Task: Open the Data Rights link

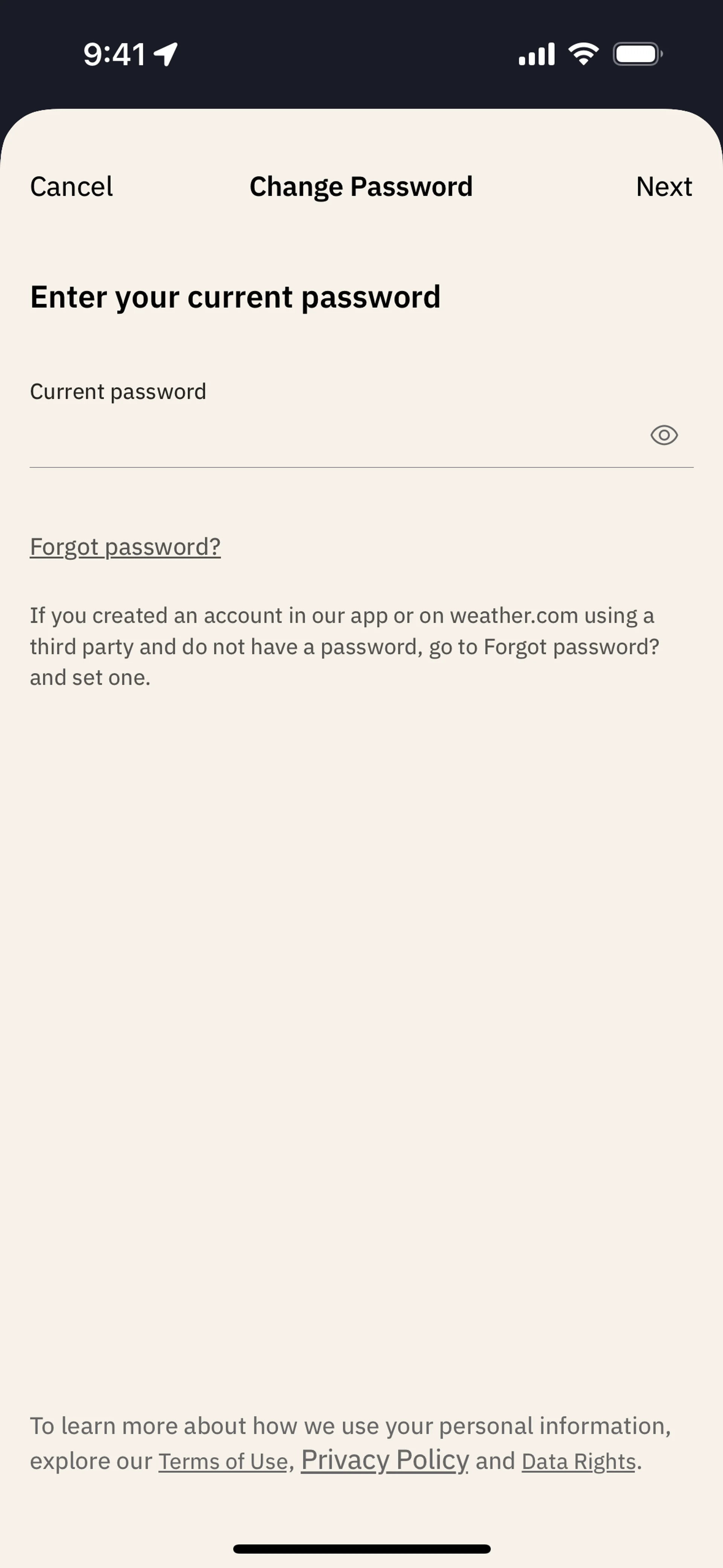Action: pos(578,1461)
